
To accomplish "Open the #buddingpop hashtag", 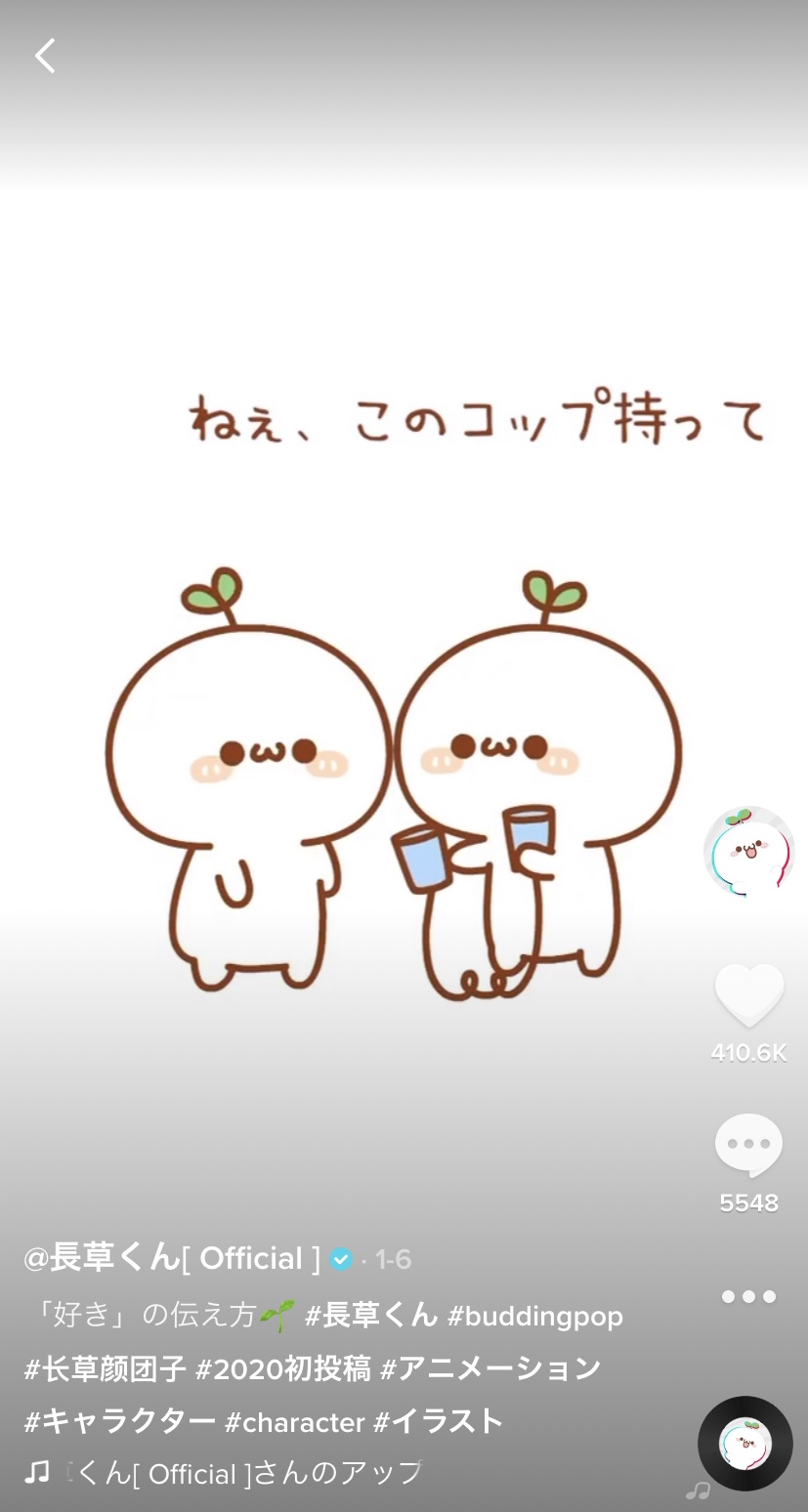I will (535, 1316).
